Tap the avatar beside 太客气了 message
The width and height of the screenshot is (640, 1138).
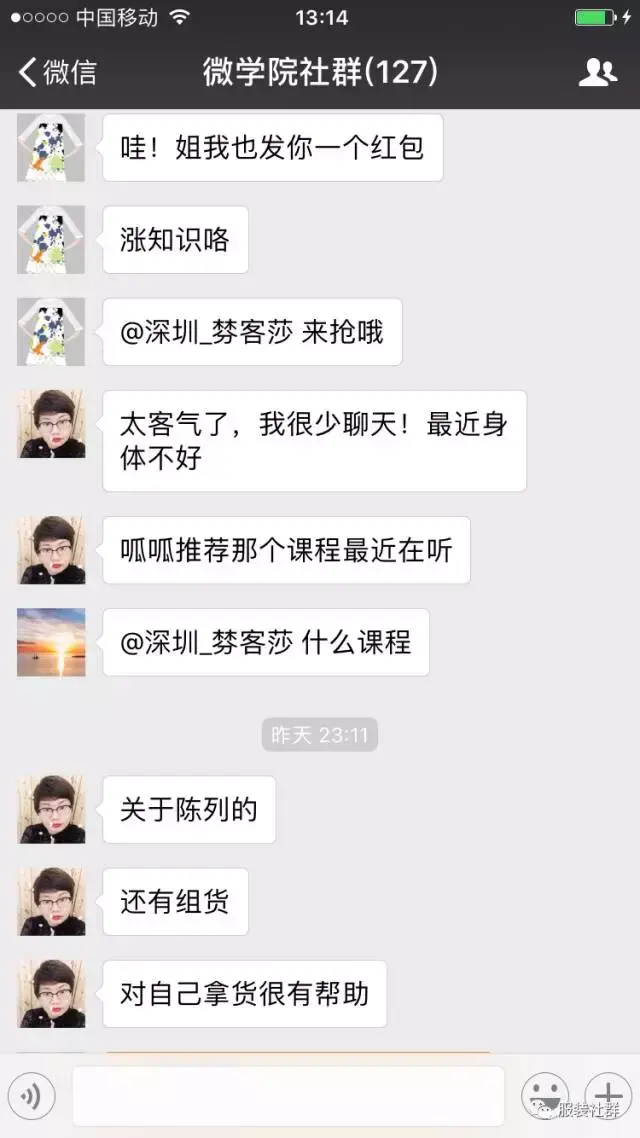(51, 424)
